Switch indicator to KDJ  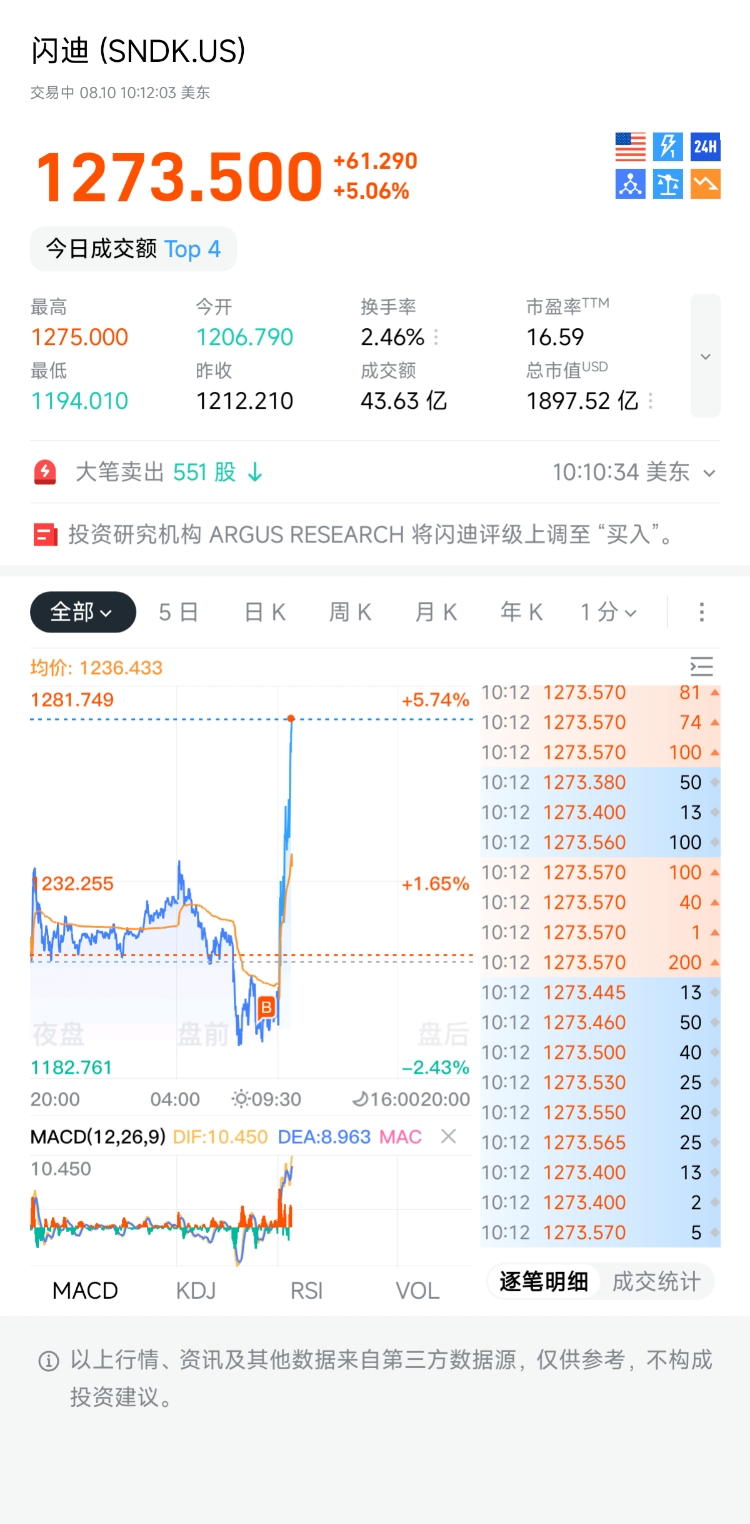pos(196,1291)
